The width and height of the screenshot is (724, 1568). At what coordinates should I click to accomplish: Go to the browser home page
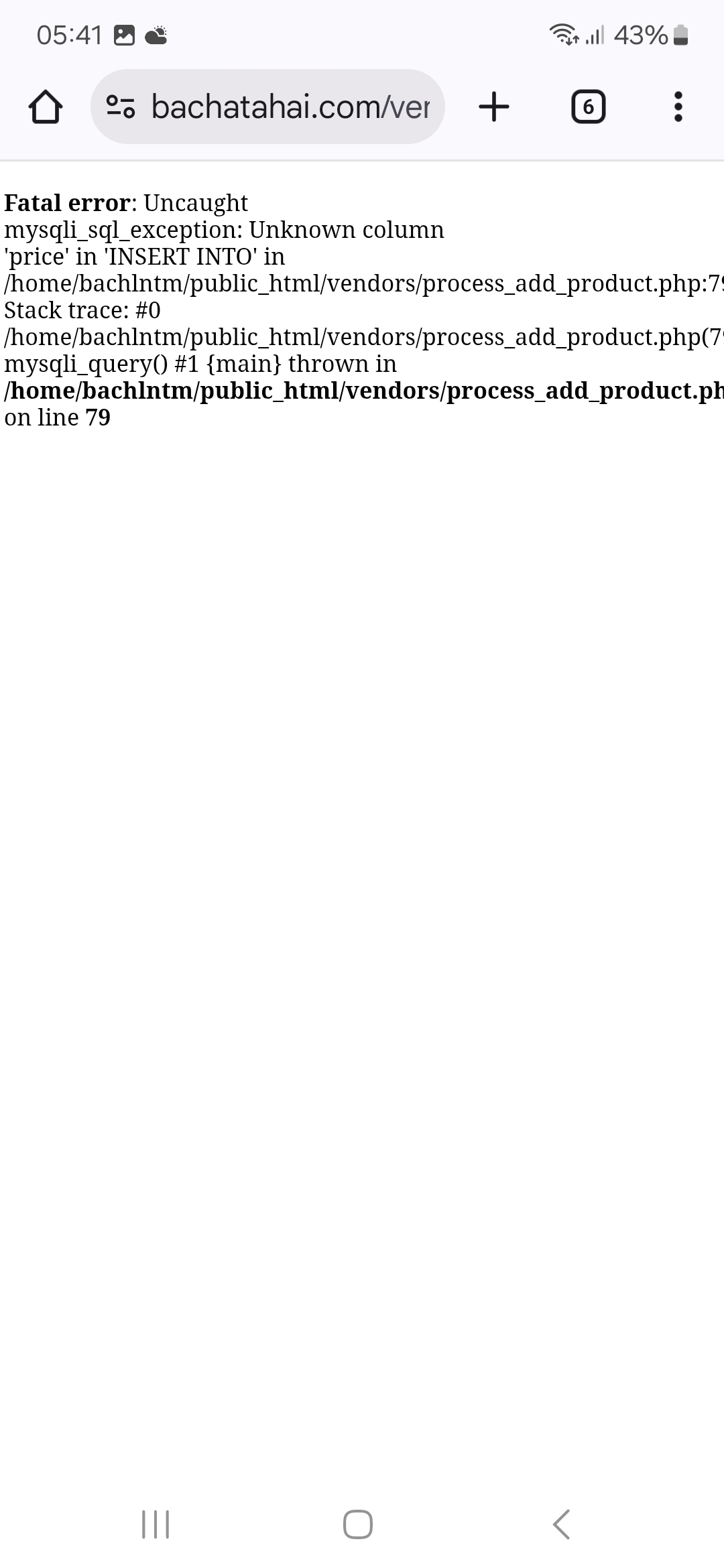click(46, 107)
